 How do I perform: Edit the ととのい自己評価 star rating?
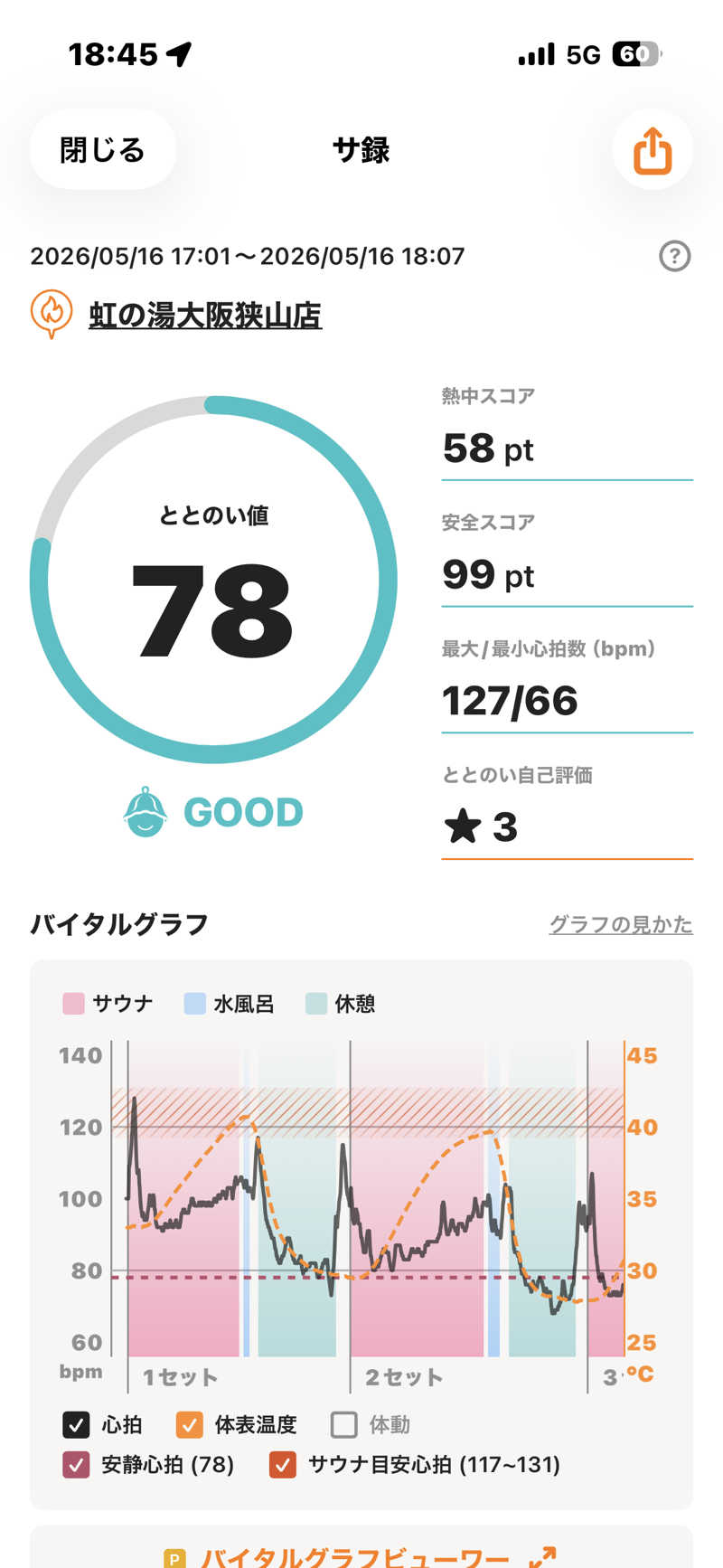[567, 827]
